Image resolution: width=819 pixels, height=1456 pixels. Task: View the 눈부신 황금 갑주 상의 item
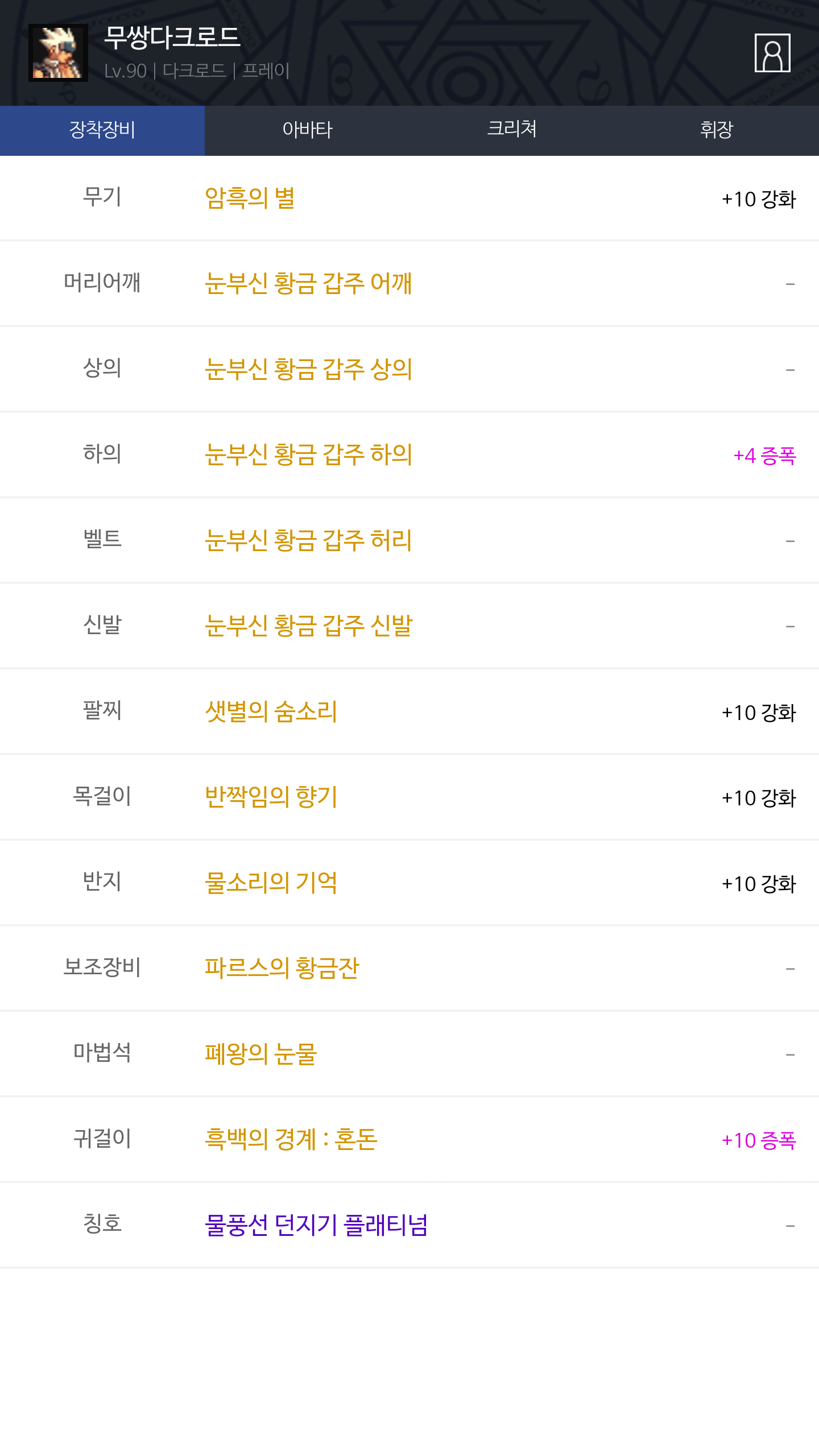pyautogui.click(x=308, y=369)
